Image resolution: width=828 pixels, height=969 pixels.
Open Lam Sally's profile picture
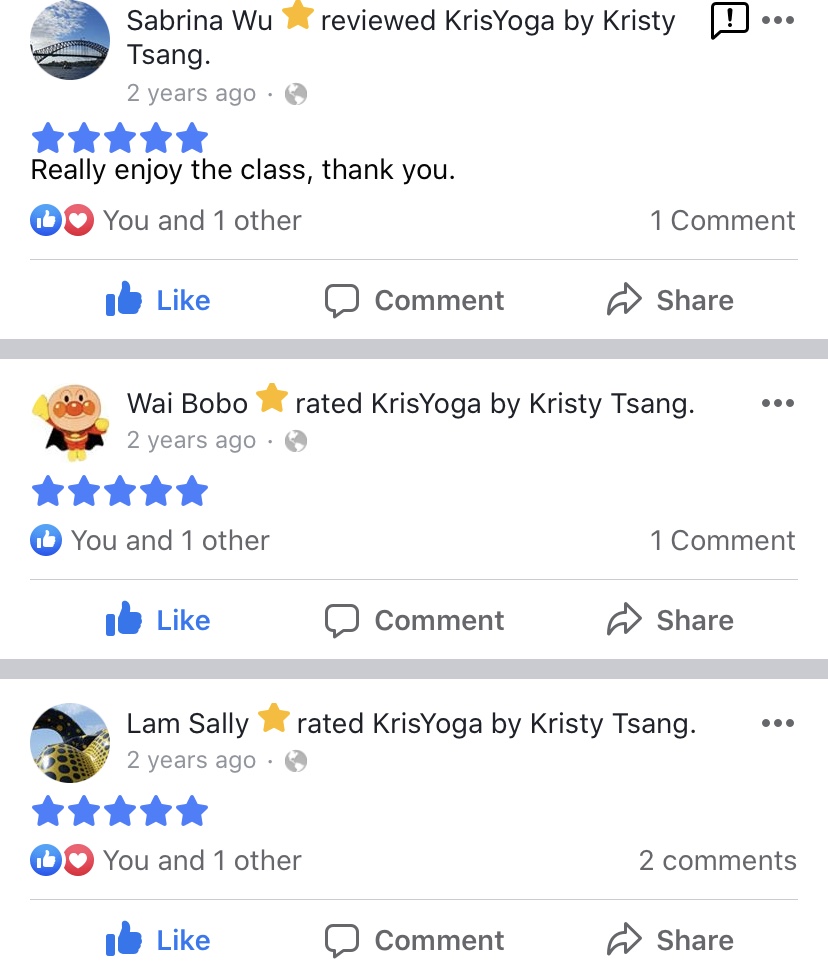[x=70, y=742]
